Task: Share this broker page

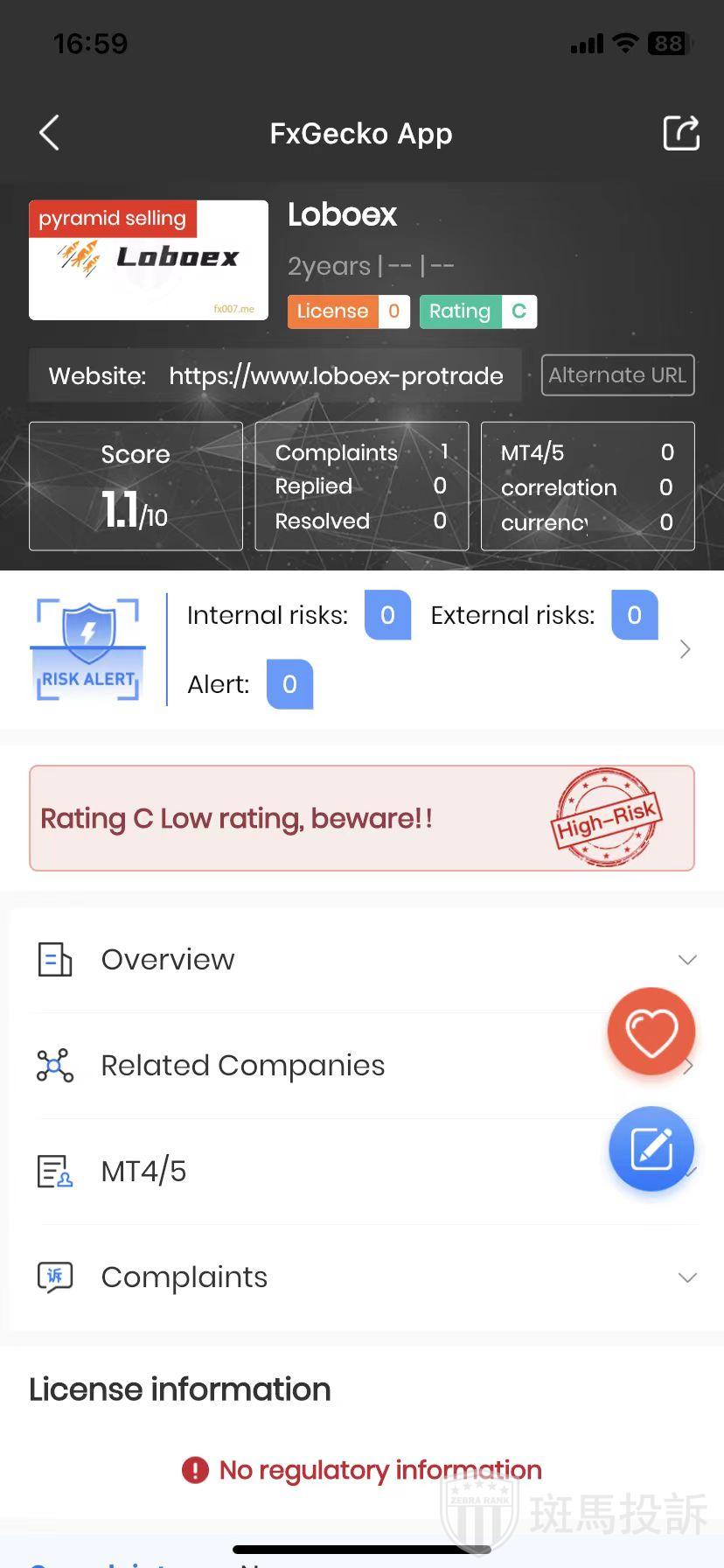Action: coord(680,133)
